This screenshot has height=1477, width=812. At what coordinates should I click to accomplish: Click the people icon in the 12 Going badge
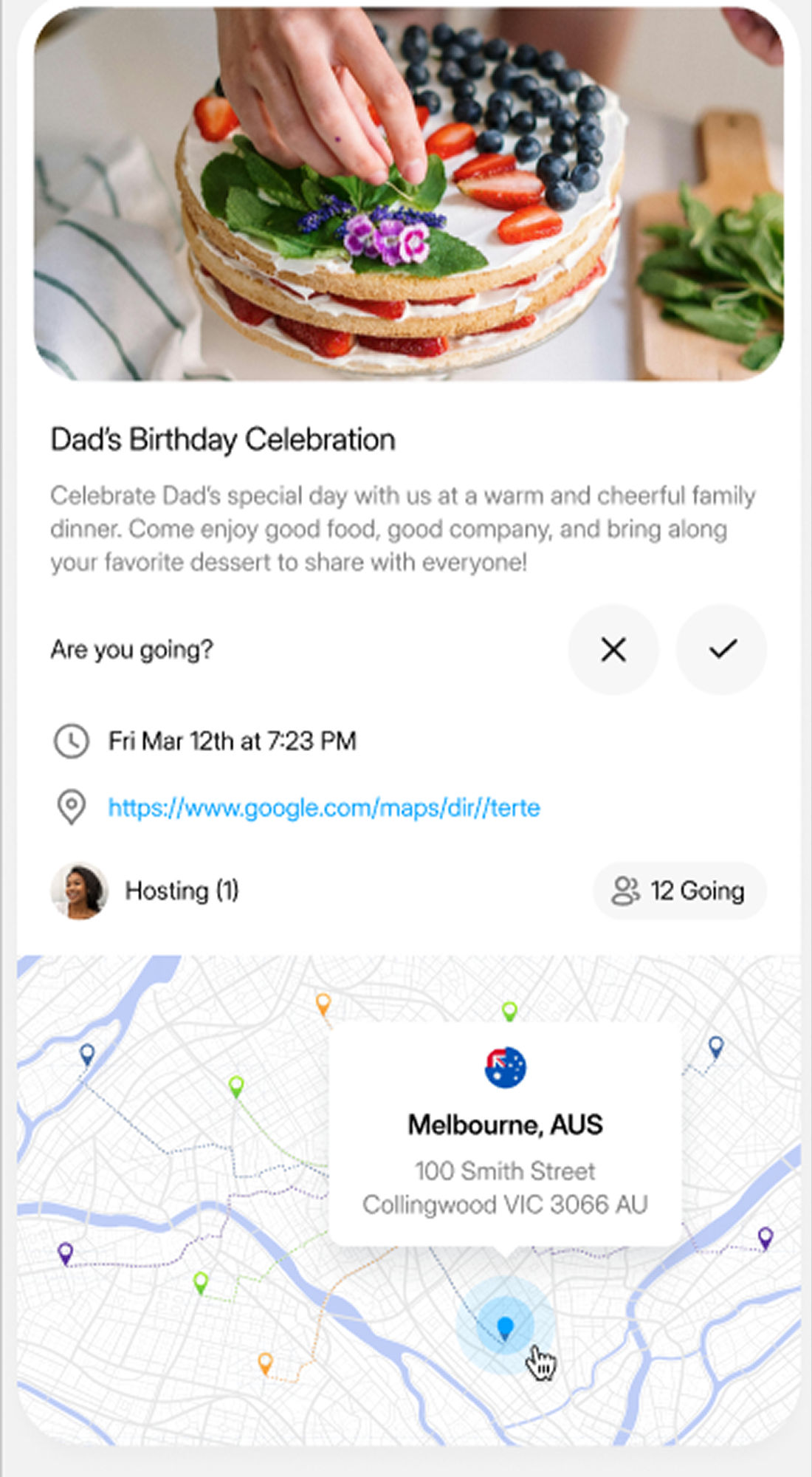626,891
